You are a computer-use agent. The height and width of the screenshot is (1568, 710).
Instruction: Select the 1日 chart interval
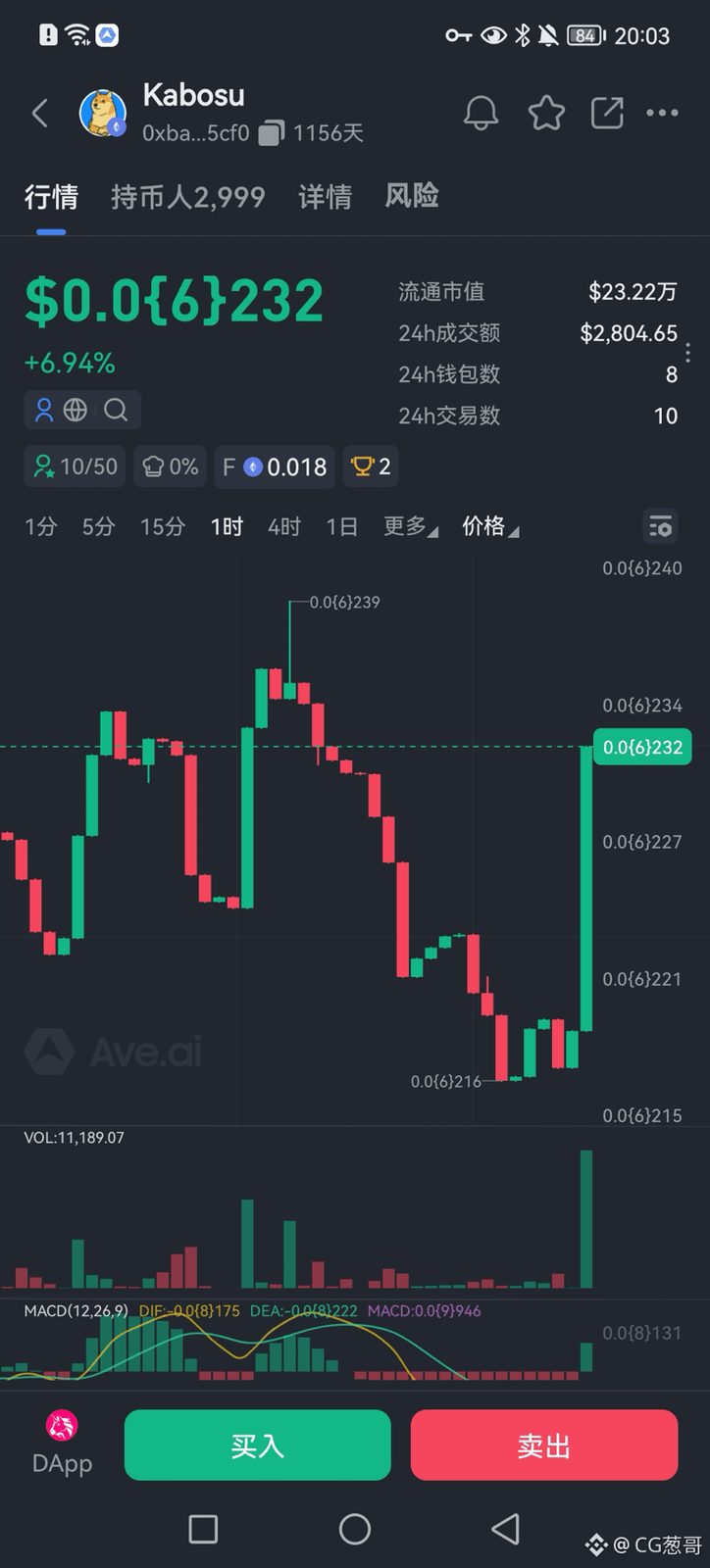341,527
